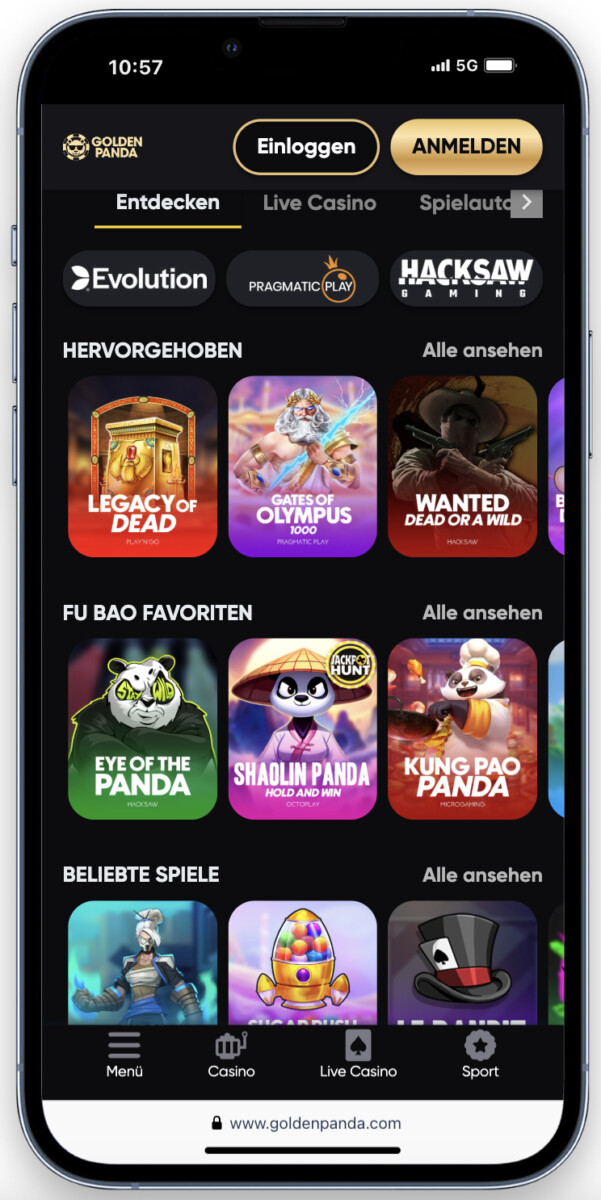Switch to the Live Casino top tab

(319, 203)
